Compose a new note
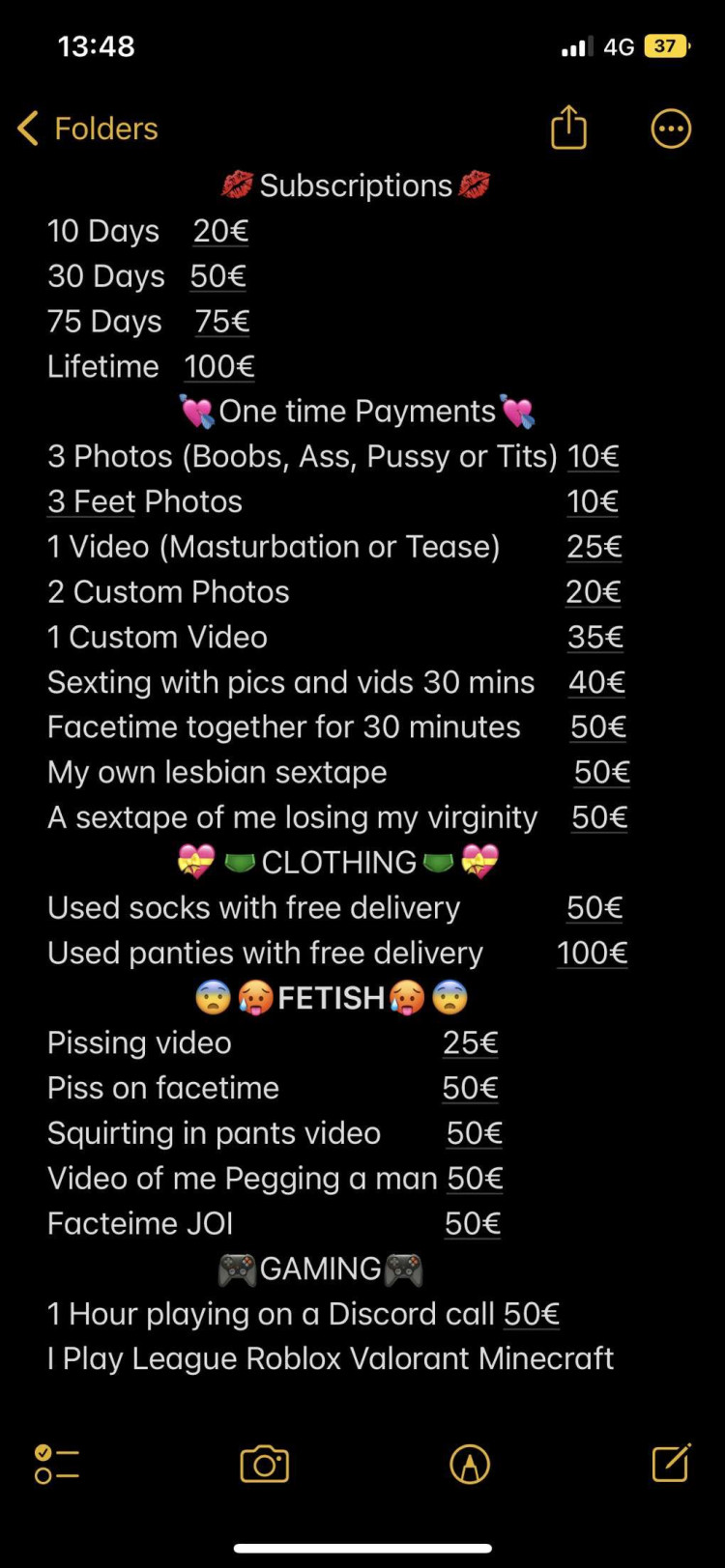 (671, 1464)
